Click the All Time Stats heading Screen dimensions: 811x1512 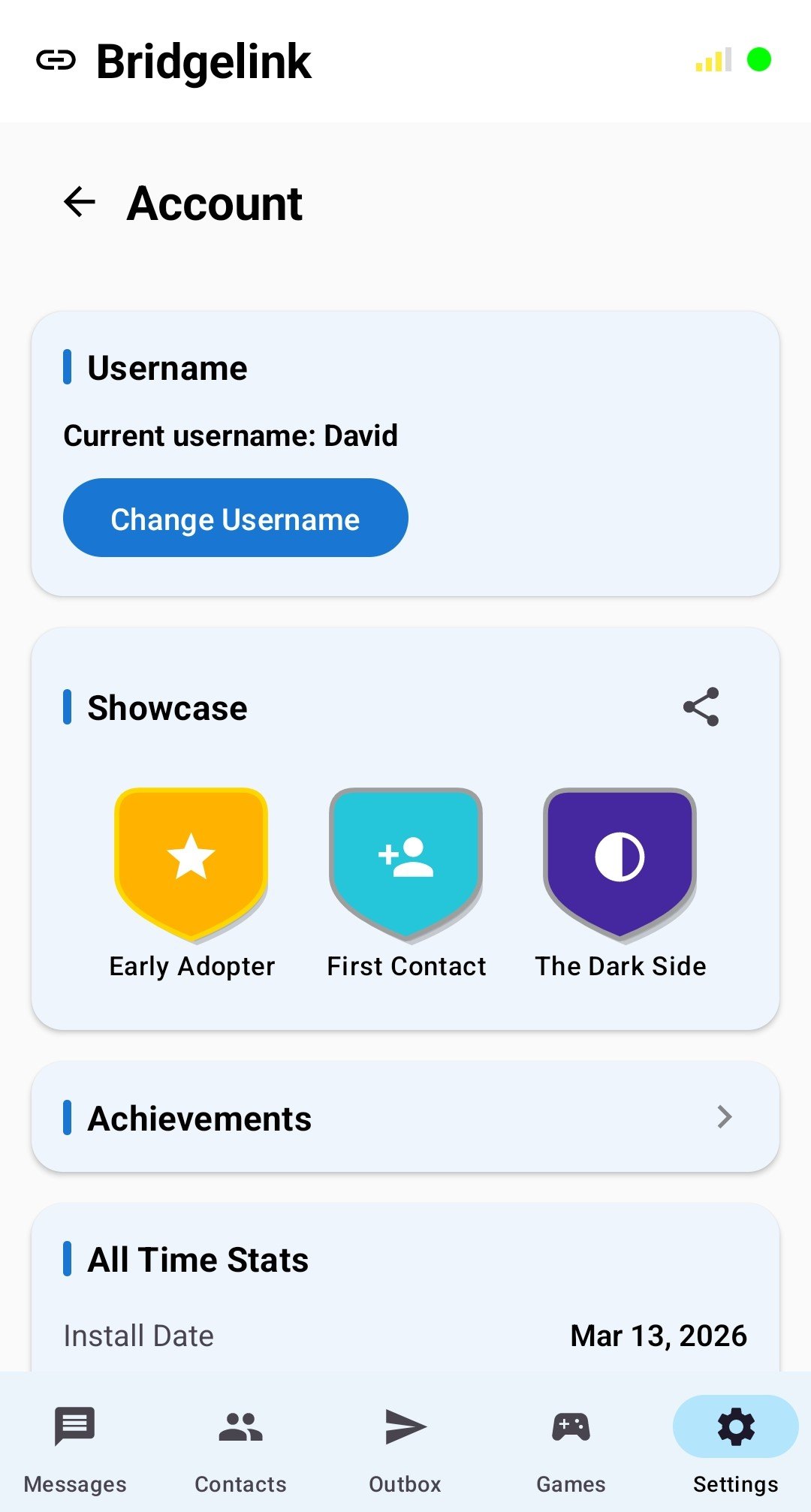click(x=197, y=1260)
